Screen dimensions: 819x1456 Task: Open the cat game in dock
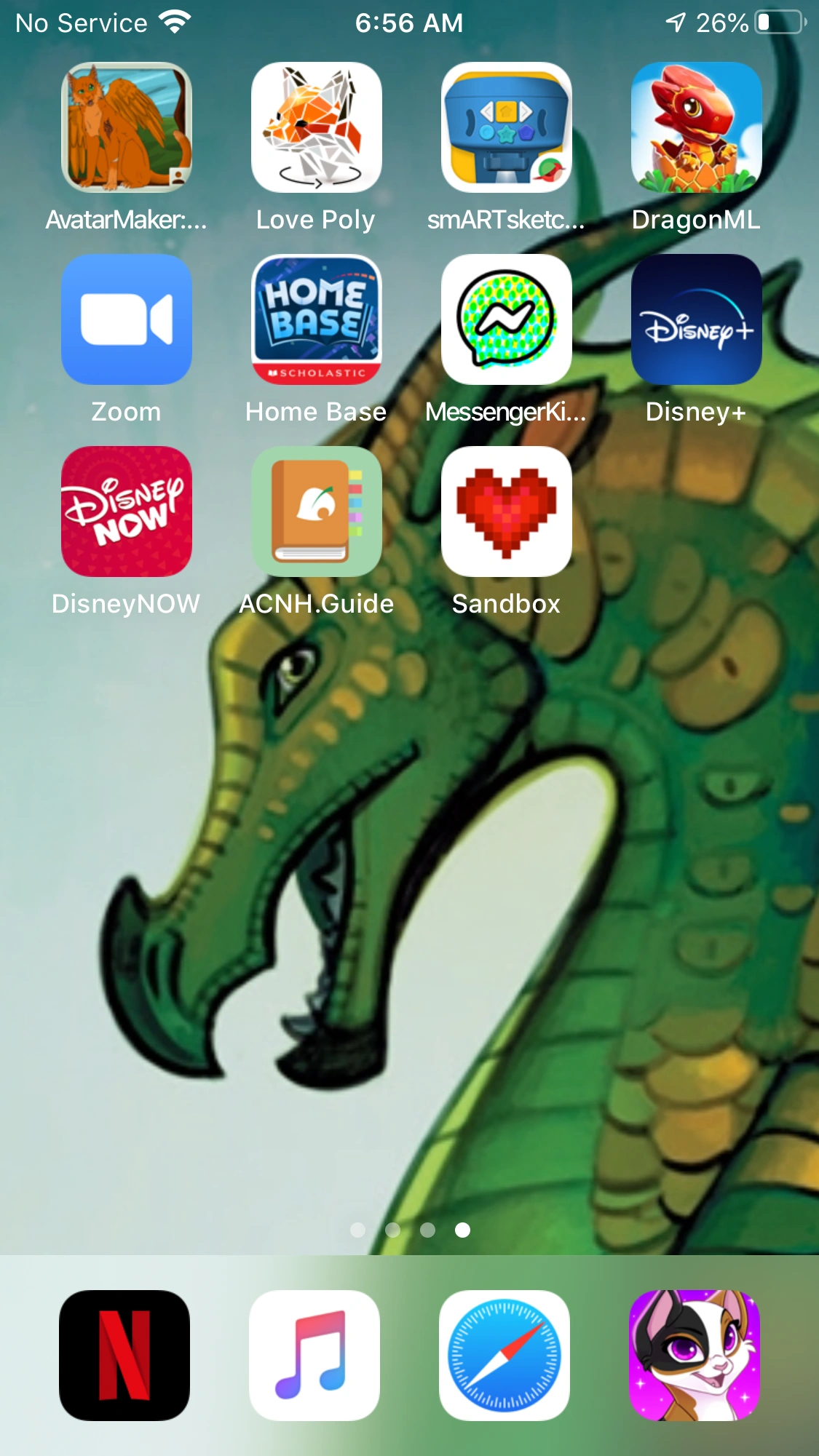click(695, 1355)
